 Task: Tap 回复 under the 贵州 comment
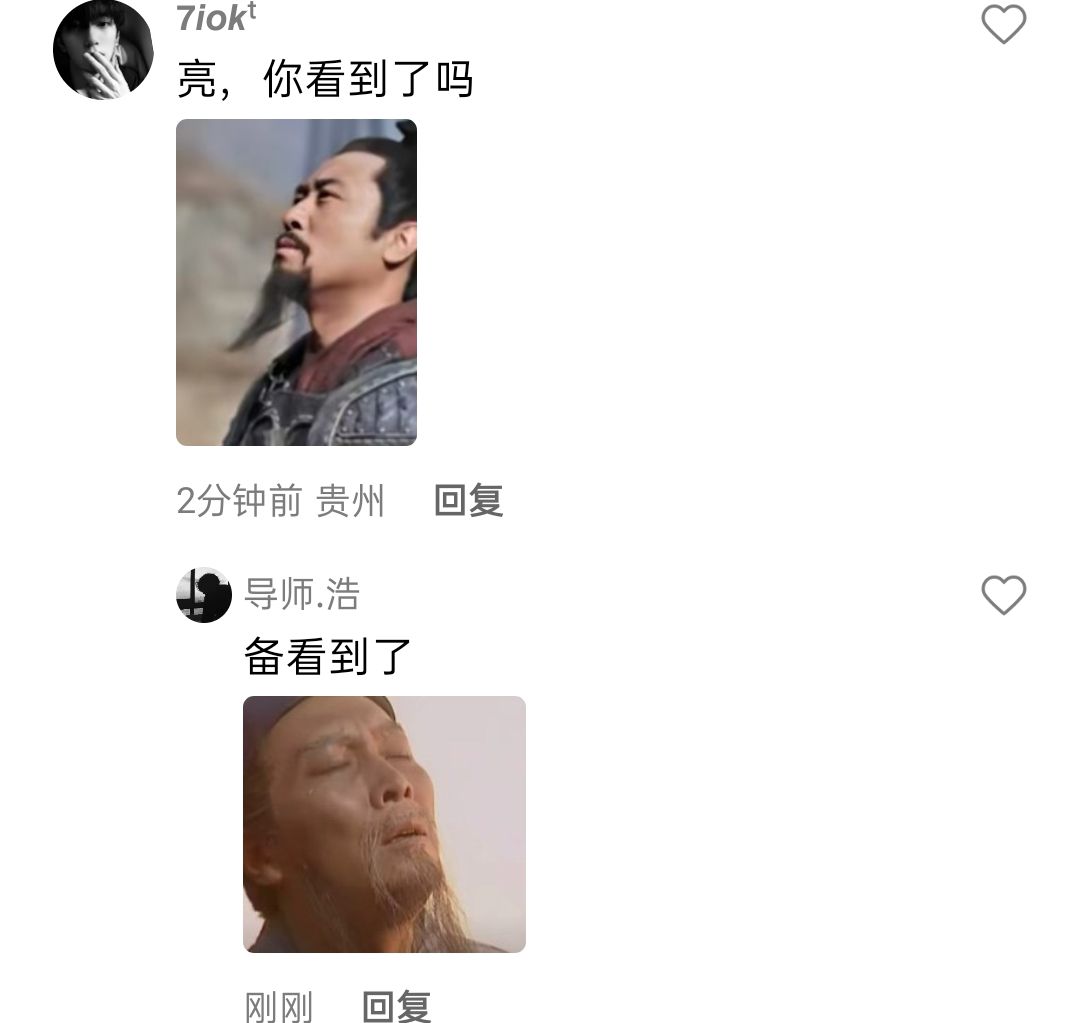468,500
